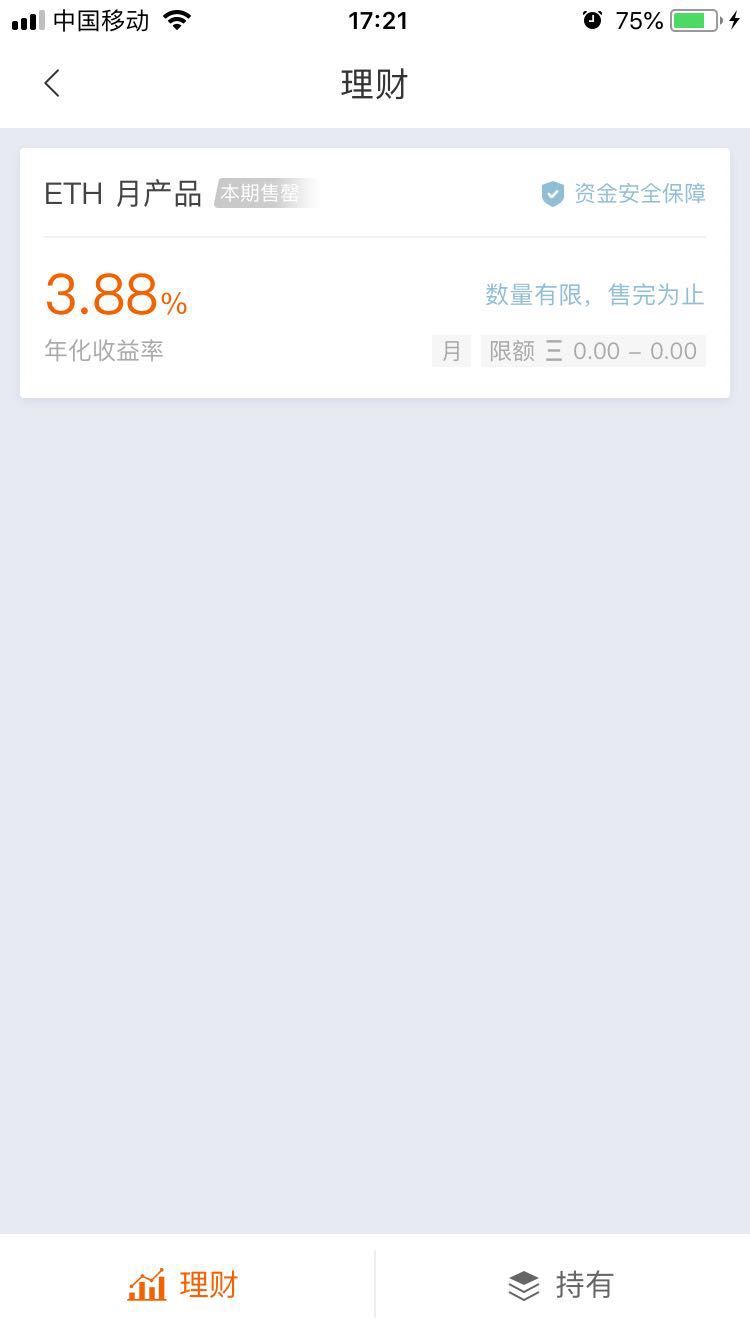Select the bar-chart icon on 理财 tab
This screenshot has width=750, height=1334.
pos(146,1284)
